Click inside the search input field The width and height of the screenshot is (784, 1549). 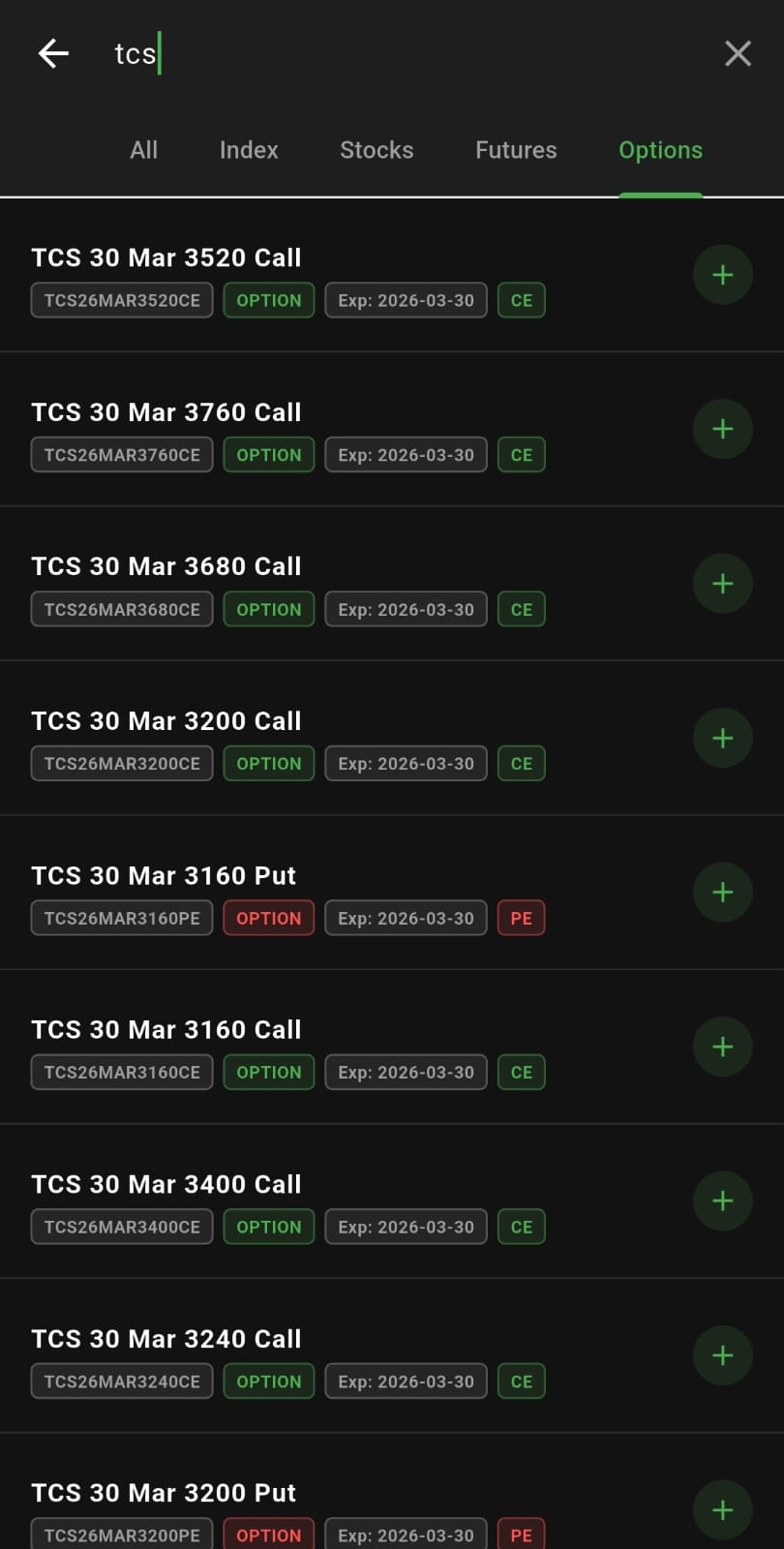(x=290, y=53)
